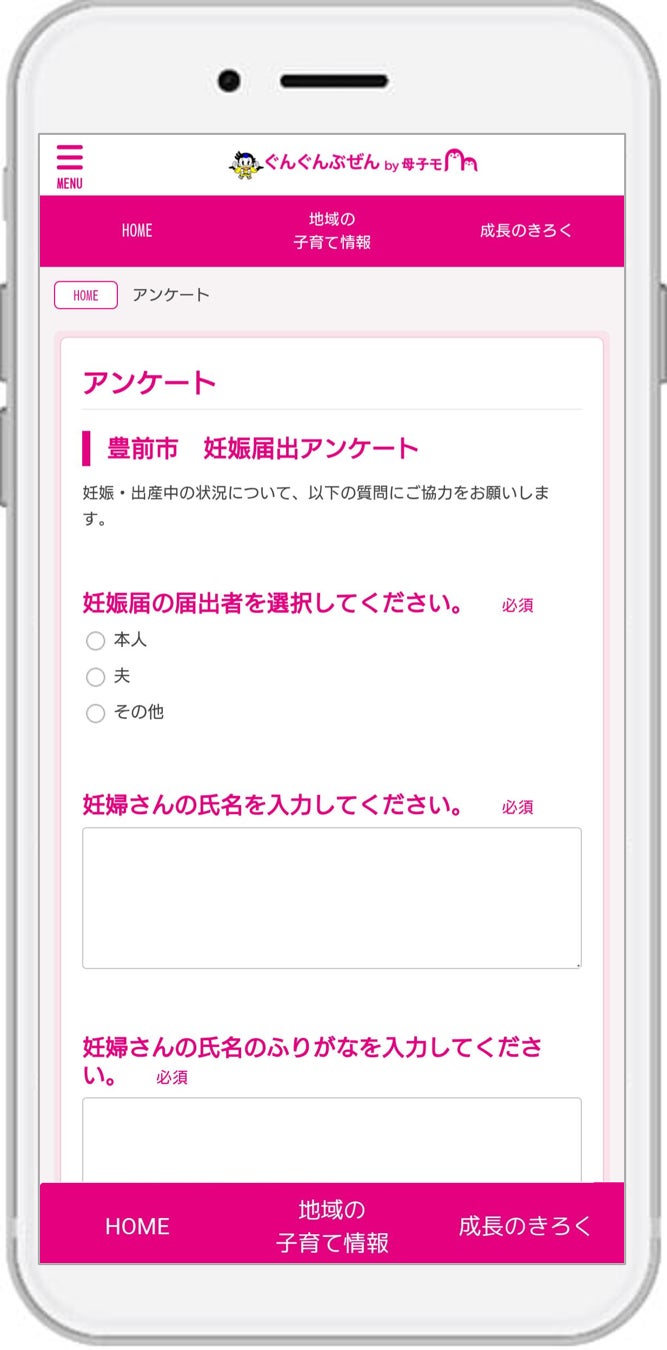
Task: Tap the 氏名のふりがな input box
Action: pos(331,1140)
